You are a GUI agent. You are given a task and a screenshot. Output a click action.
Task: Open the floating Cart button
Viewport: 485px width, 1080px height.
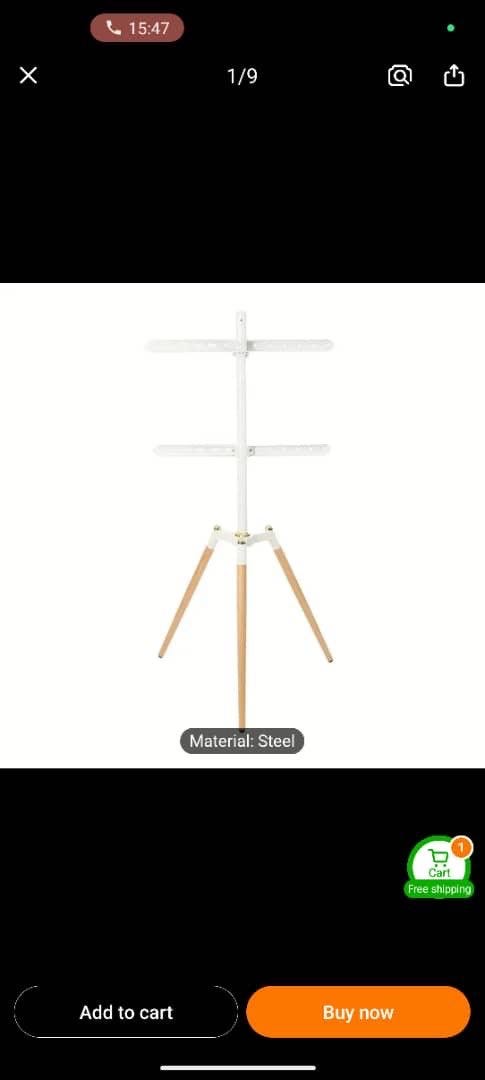coord(440,868)
